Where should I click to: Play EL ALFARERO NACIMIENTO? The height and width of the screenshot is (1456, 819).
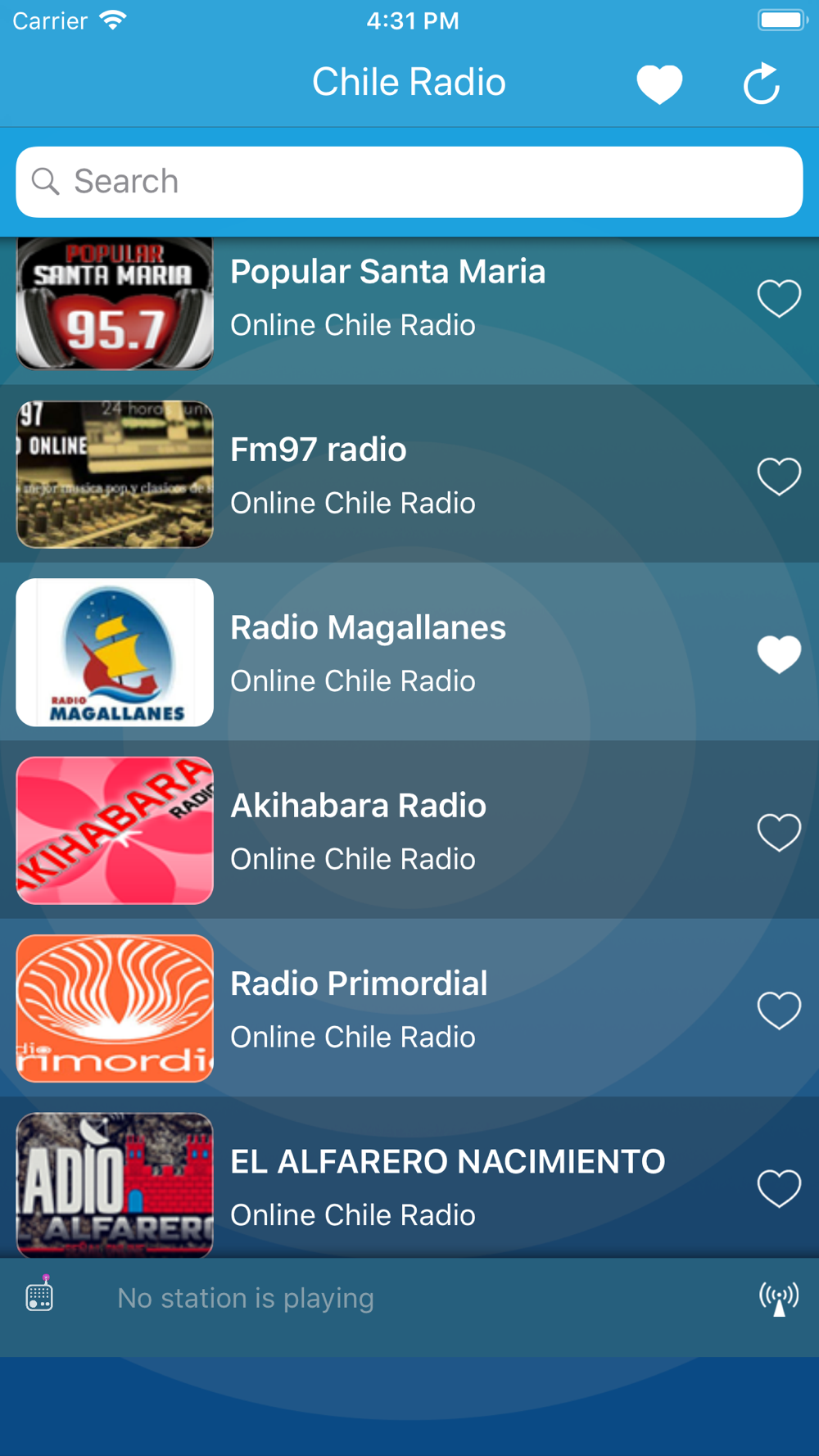point(409,1178)
